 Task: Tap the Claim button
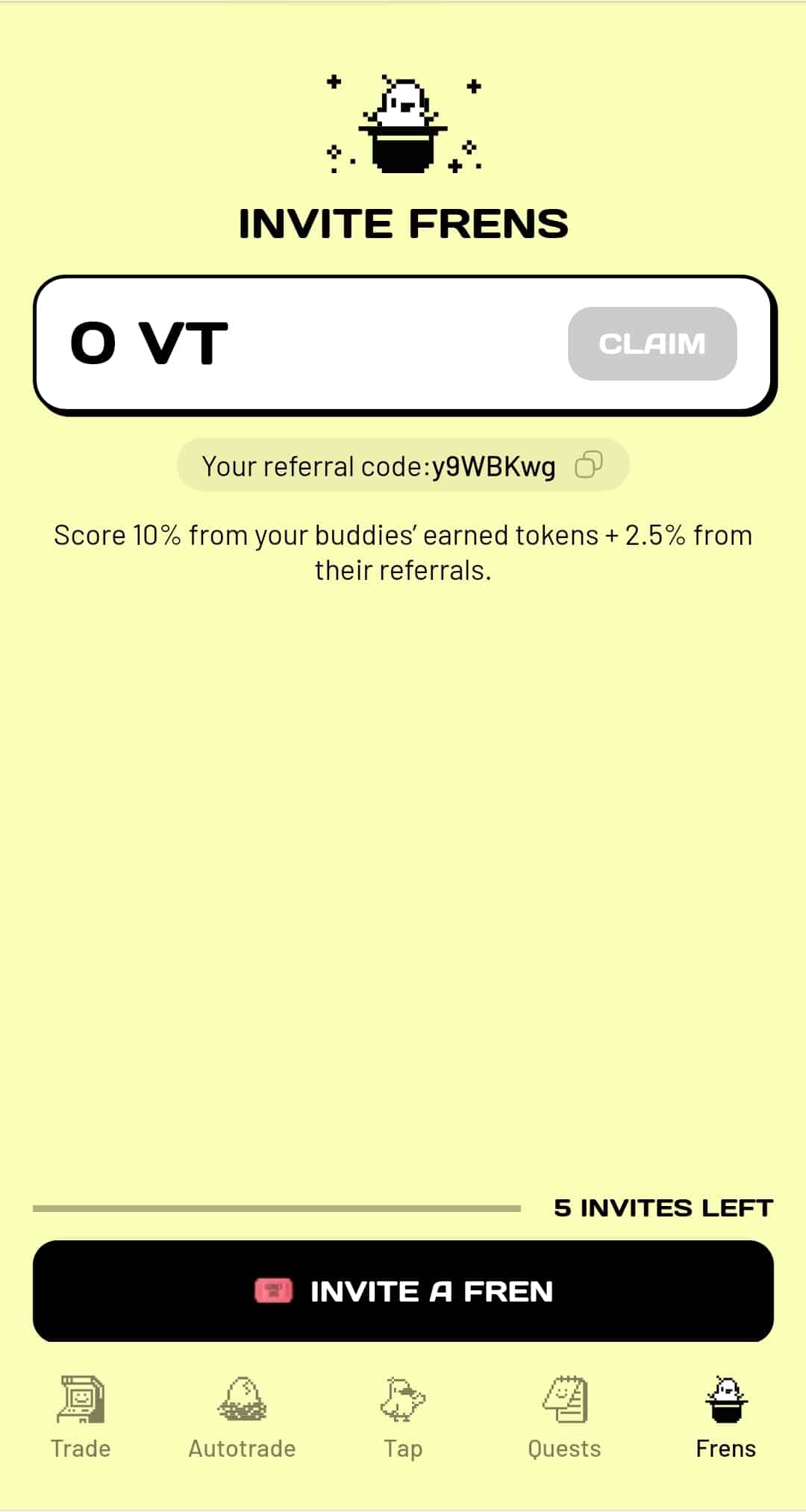coord(652,343)
